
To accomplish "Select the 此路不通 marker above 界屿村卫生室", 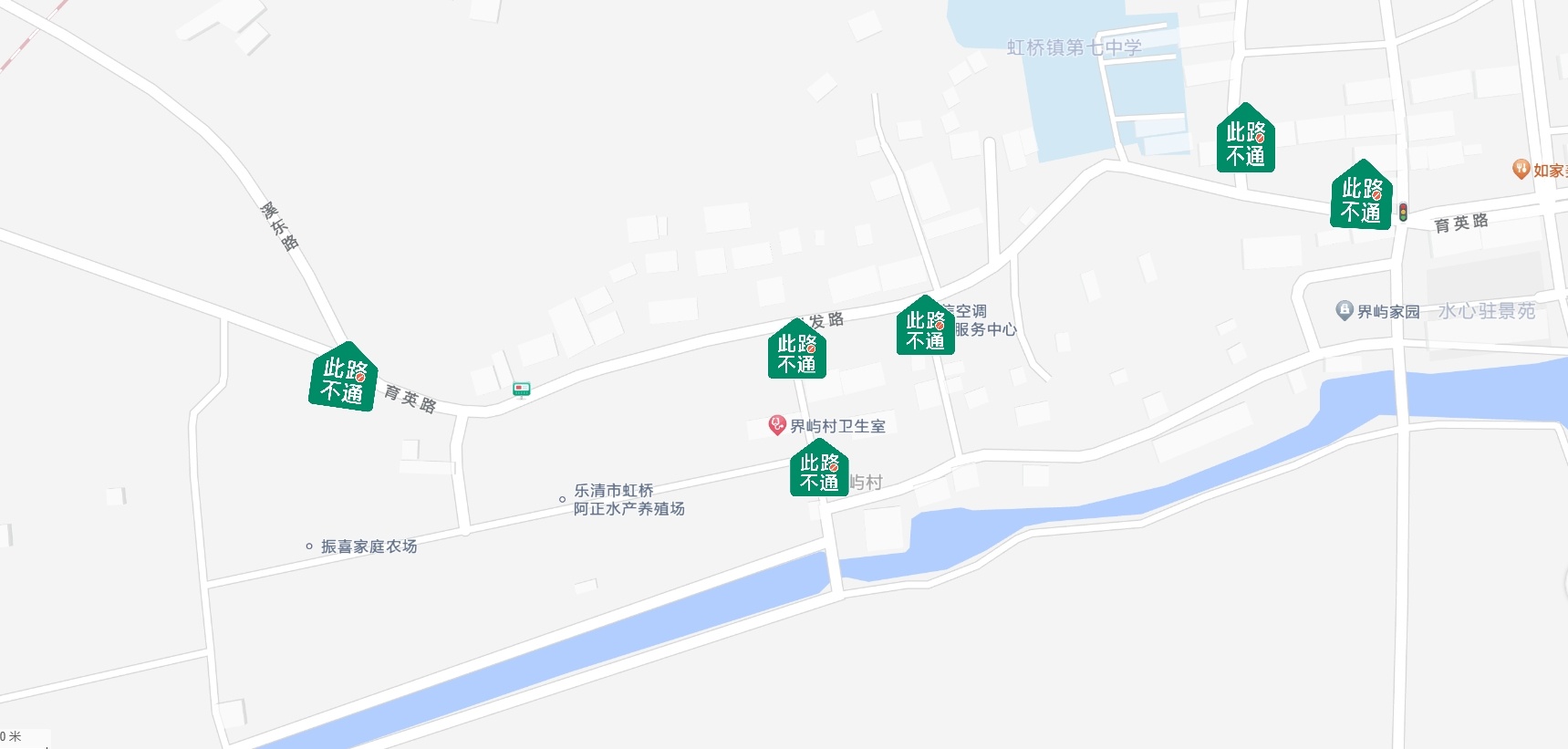I will [x=797, y=350].
